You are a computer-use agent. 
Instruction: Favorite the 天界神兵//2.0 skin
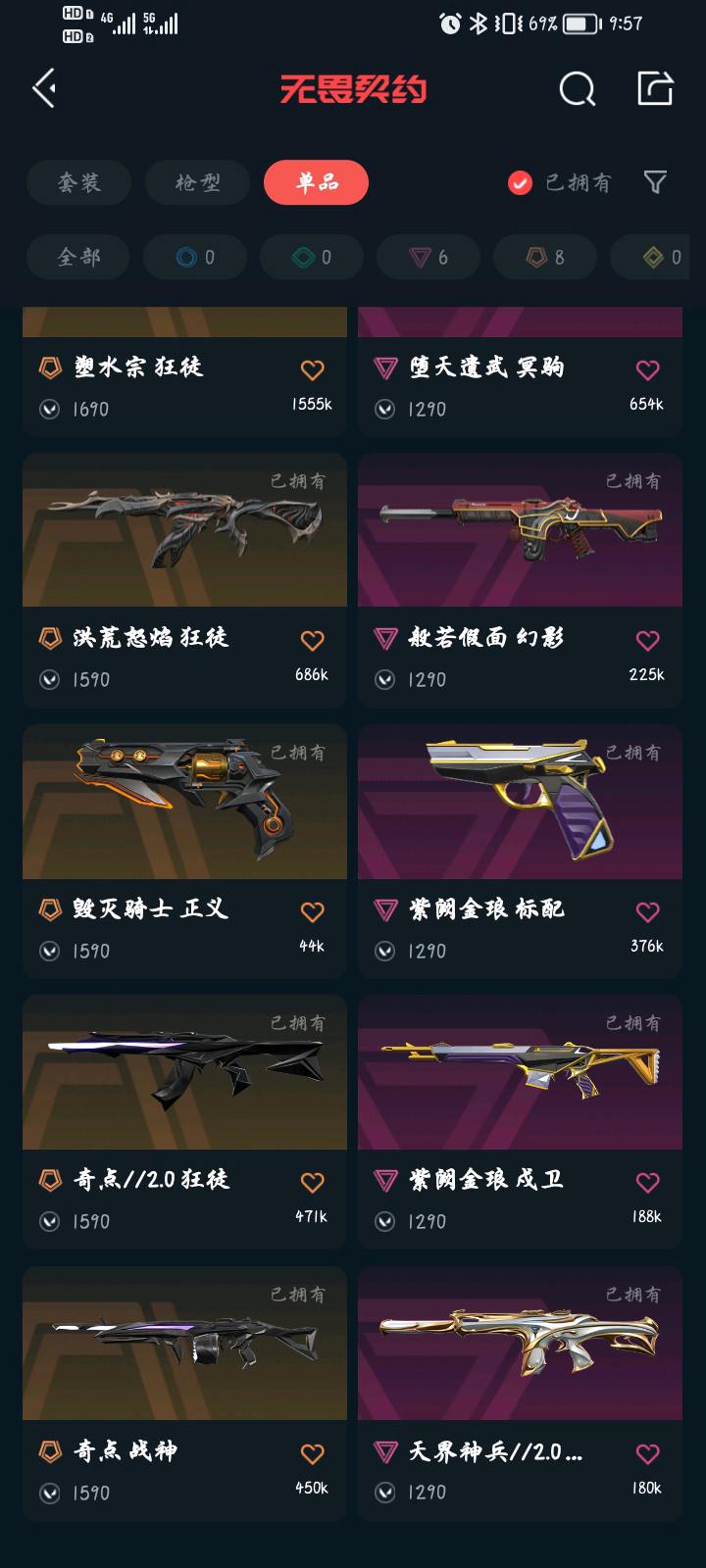tap(647, 1454)
